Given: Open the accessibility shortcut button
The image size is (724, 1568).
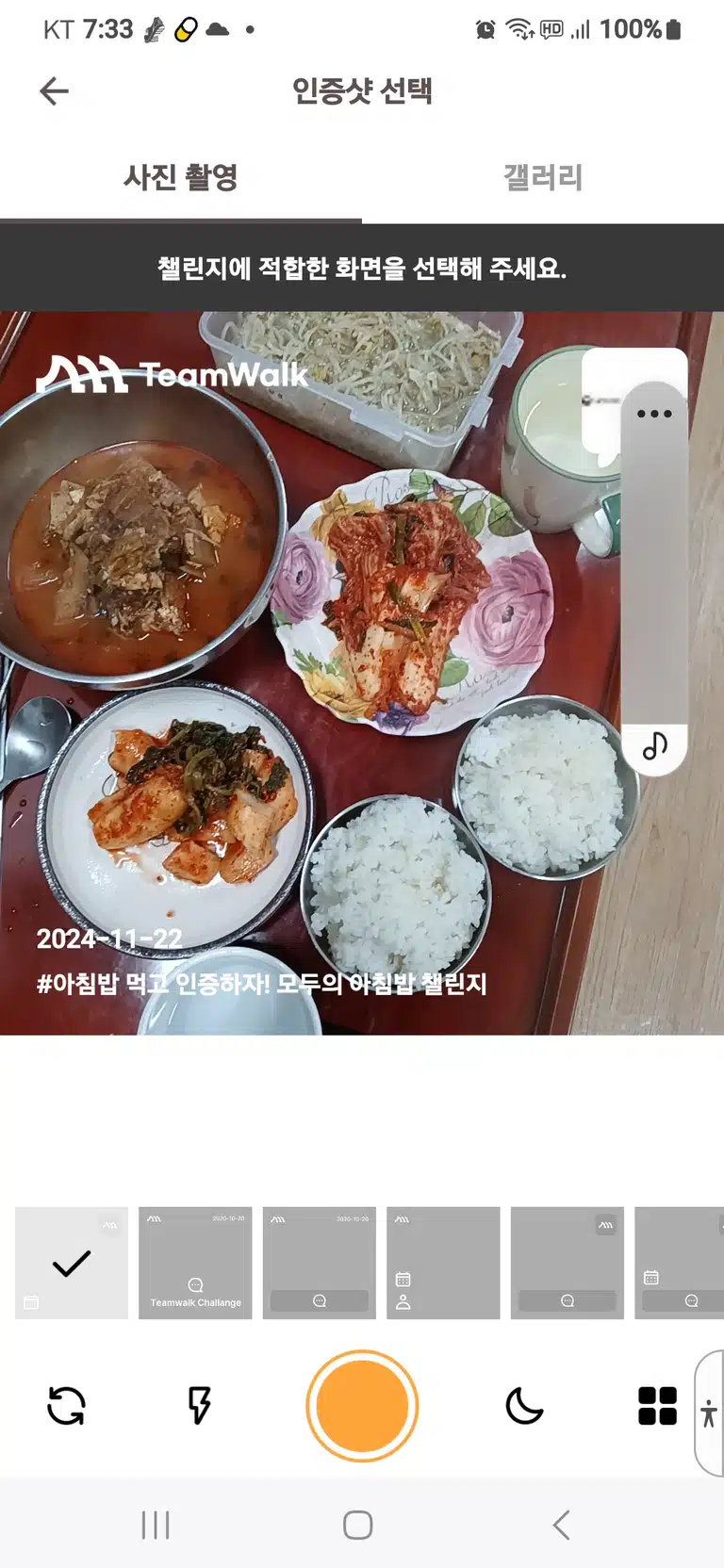Looking at the screenshot, I should click(x=709, y=1413).
